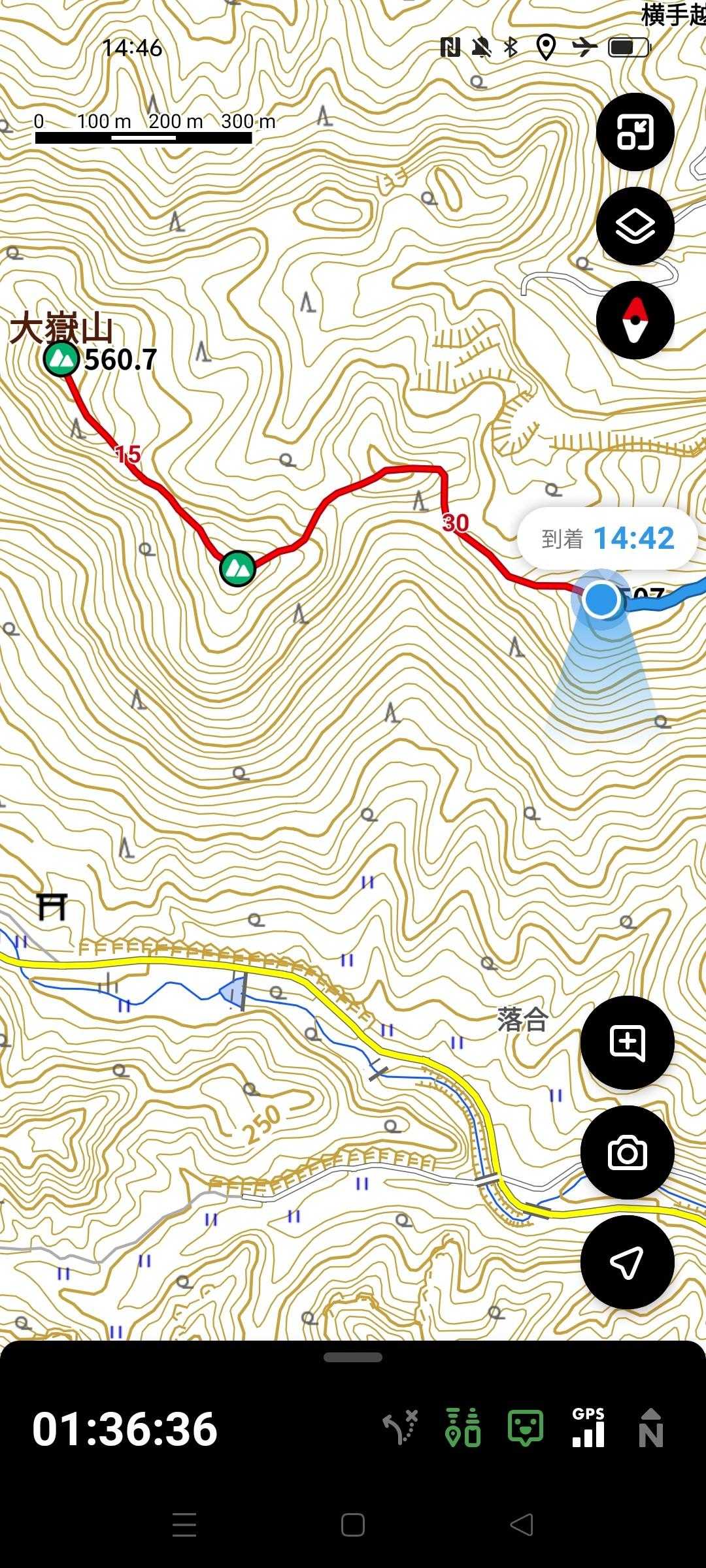
Task: Select the 大嶽山 summit marker
Action: click(61, 359)
